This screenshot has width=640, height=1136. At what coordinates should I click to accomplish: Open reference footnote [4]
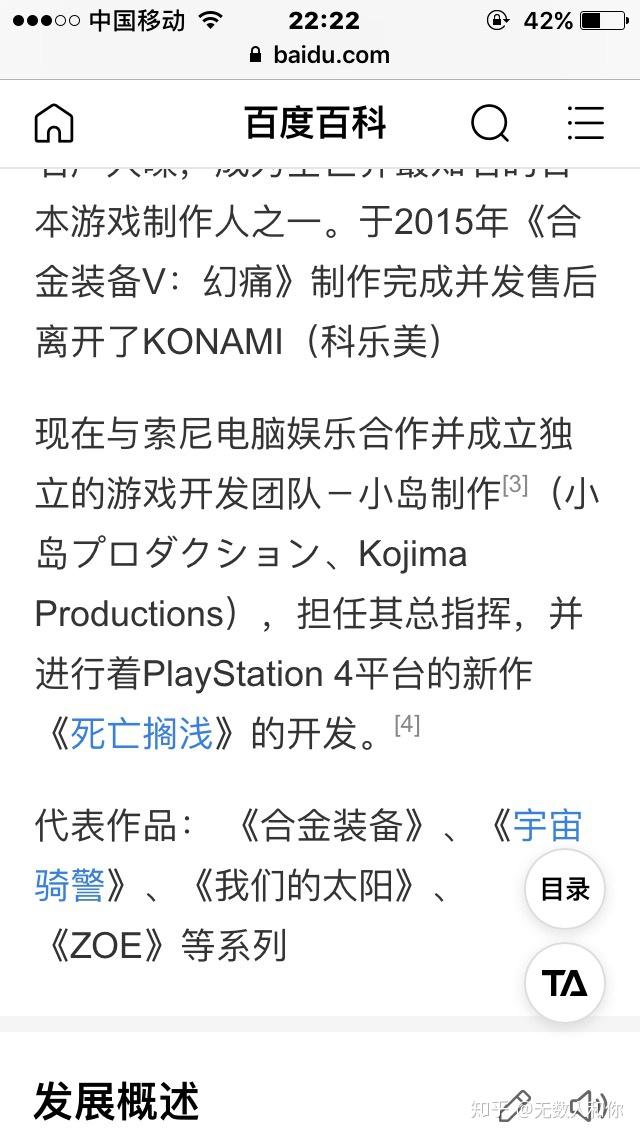[x=407, y=725]
